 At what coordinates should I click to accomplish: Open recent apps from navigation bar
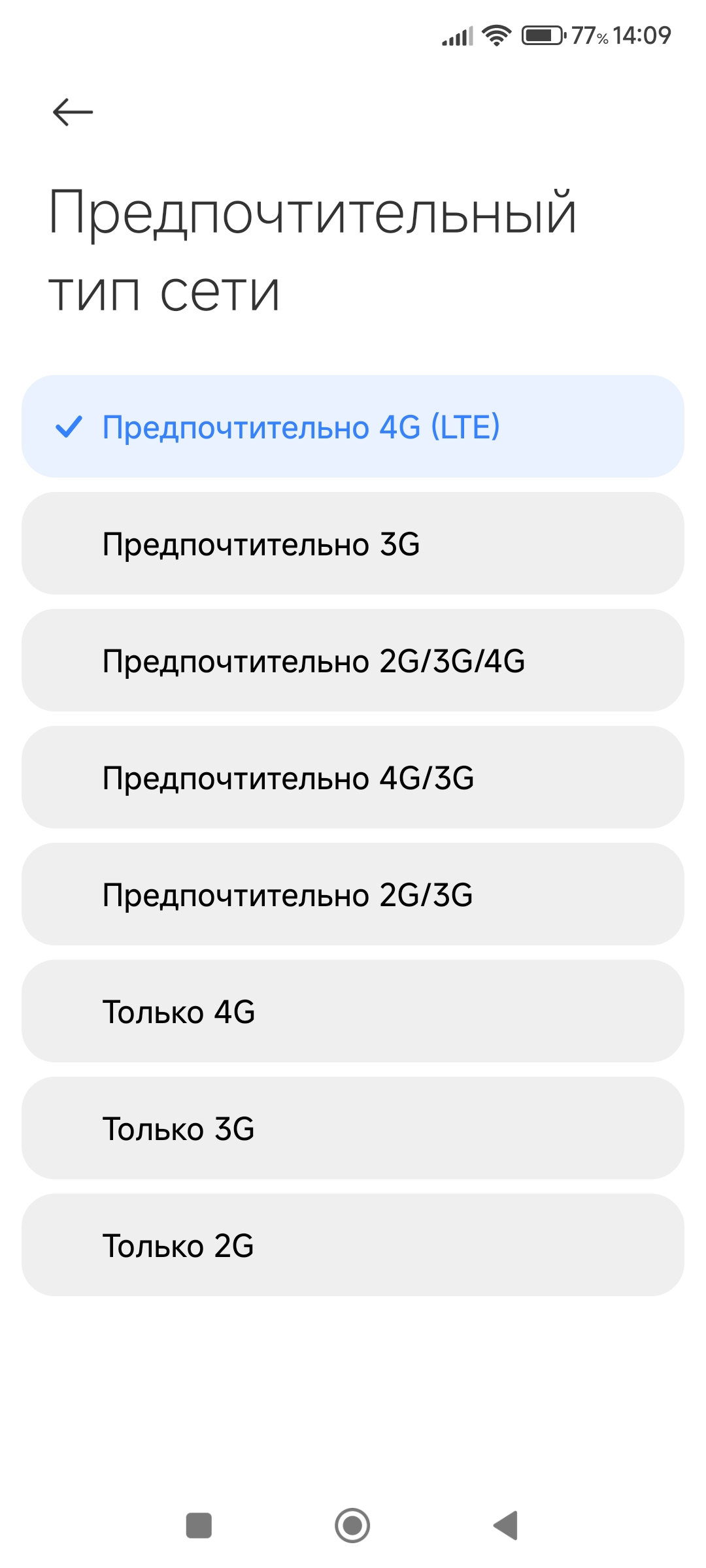(199, 1526)
